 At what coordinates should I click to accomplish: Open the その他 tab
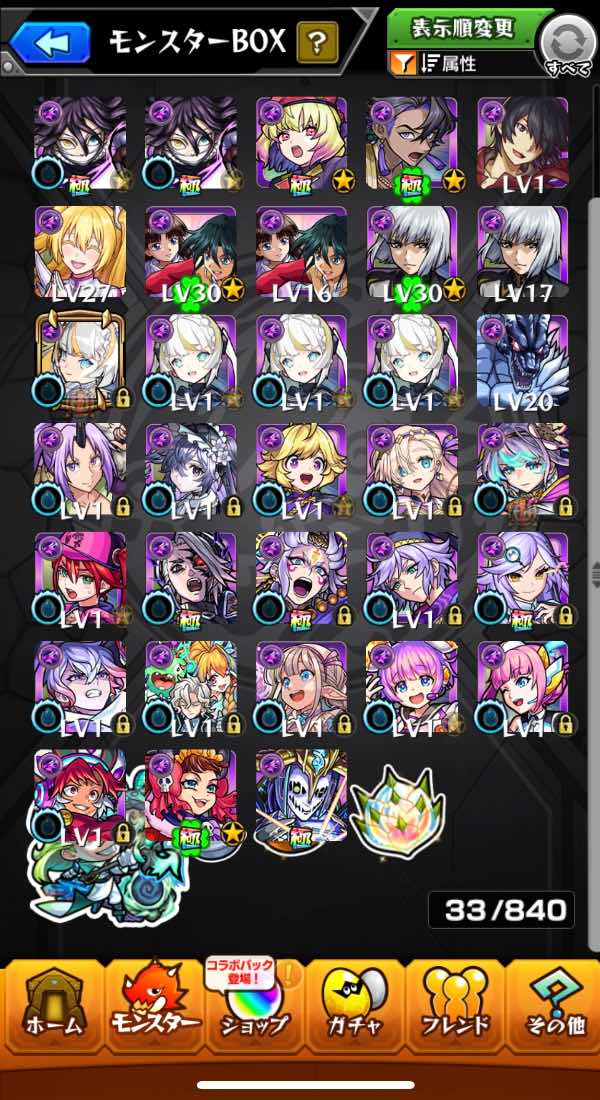(553, 1005)
